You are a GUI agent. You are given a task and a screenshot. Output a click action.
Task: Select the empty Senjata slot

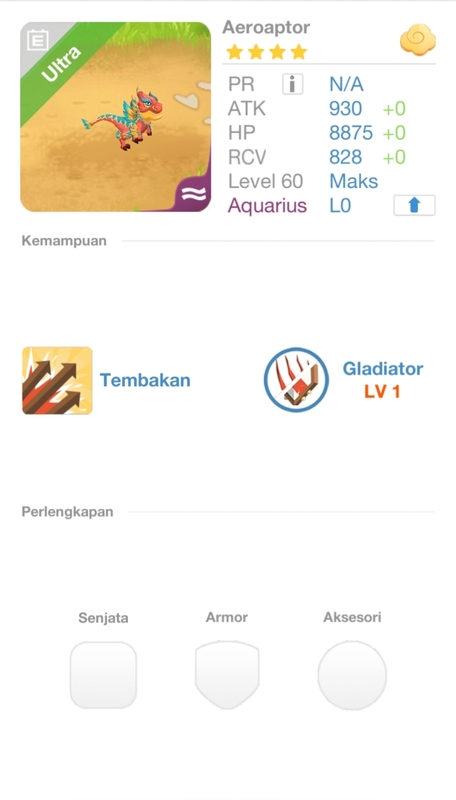(x=103, y=675)
